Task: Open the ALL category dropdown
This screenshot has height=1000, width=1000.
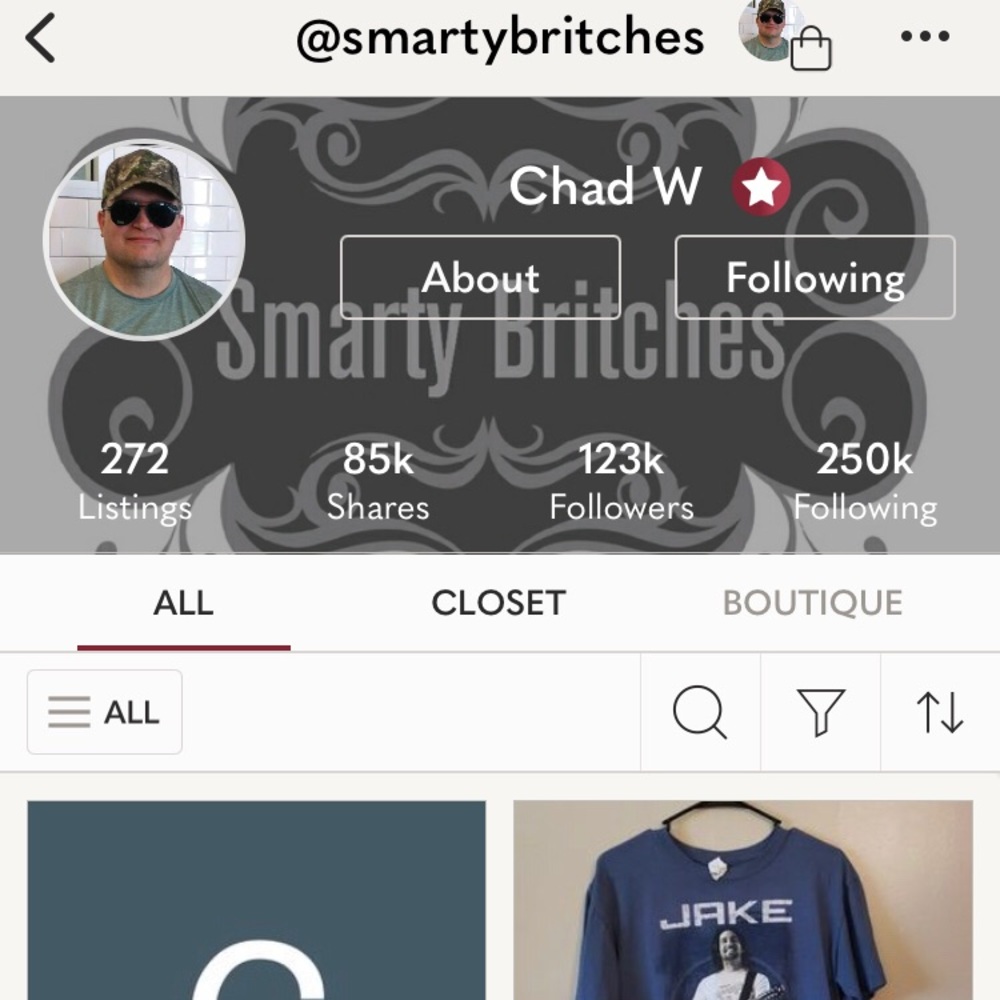Action: [105, 712]
